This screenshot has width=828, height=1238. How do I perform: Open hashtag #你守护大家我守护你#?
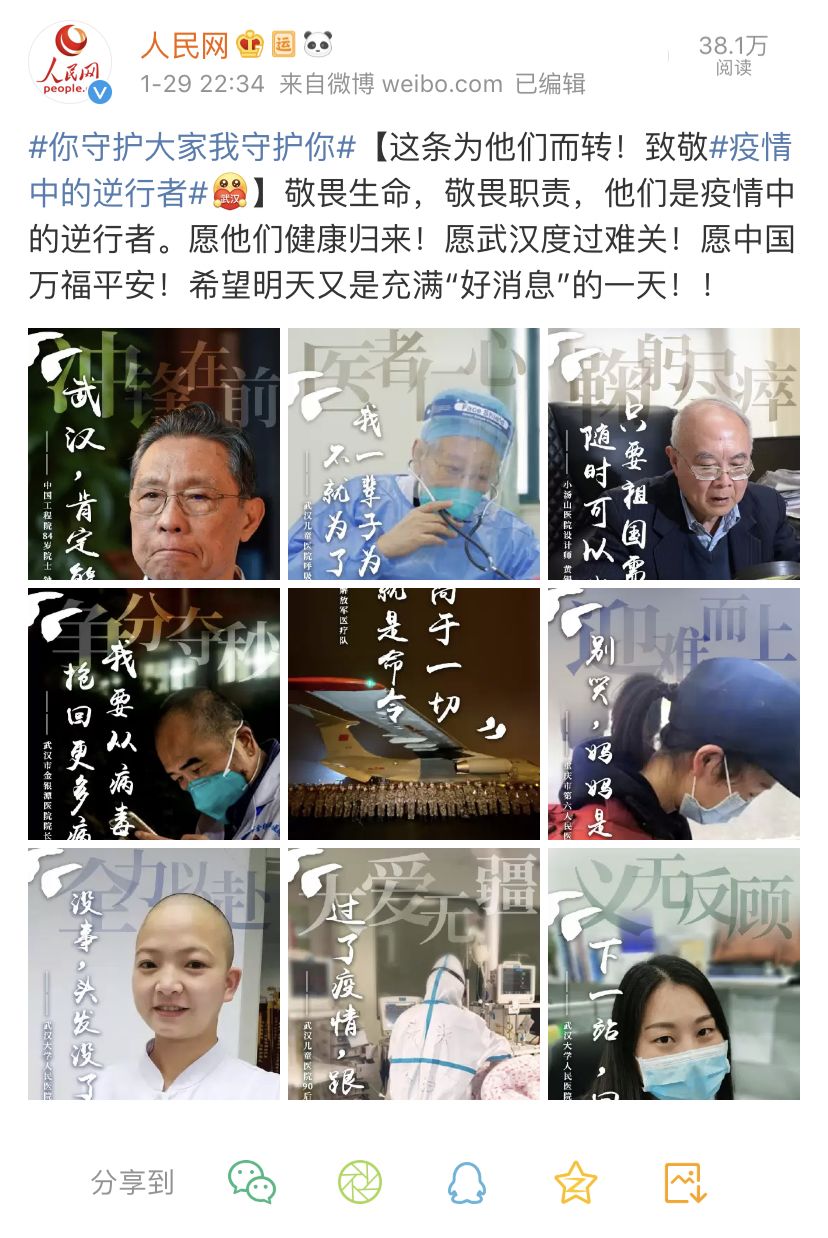[x=192, y=148]
